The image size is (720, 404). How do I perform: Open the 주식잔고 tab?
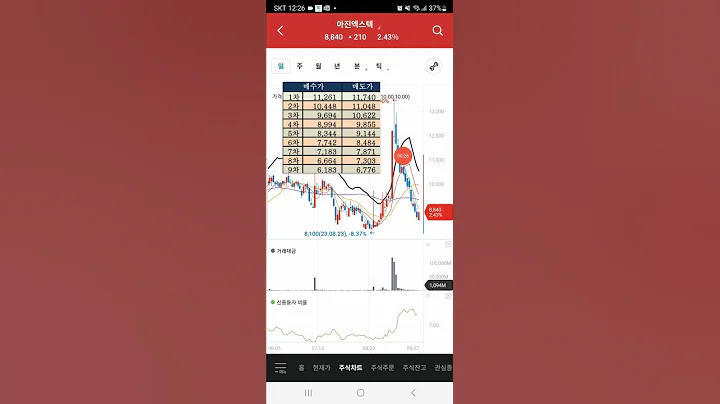tap(414, 368)
